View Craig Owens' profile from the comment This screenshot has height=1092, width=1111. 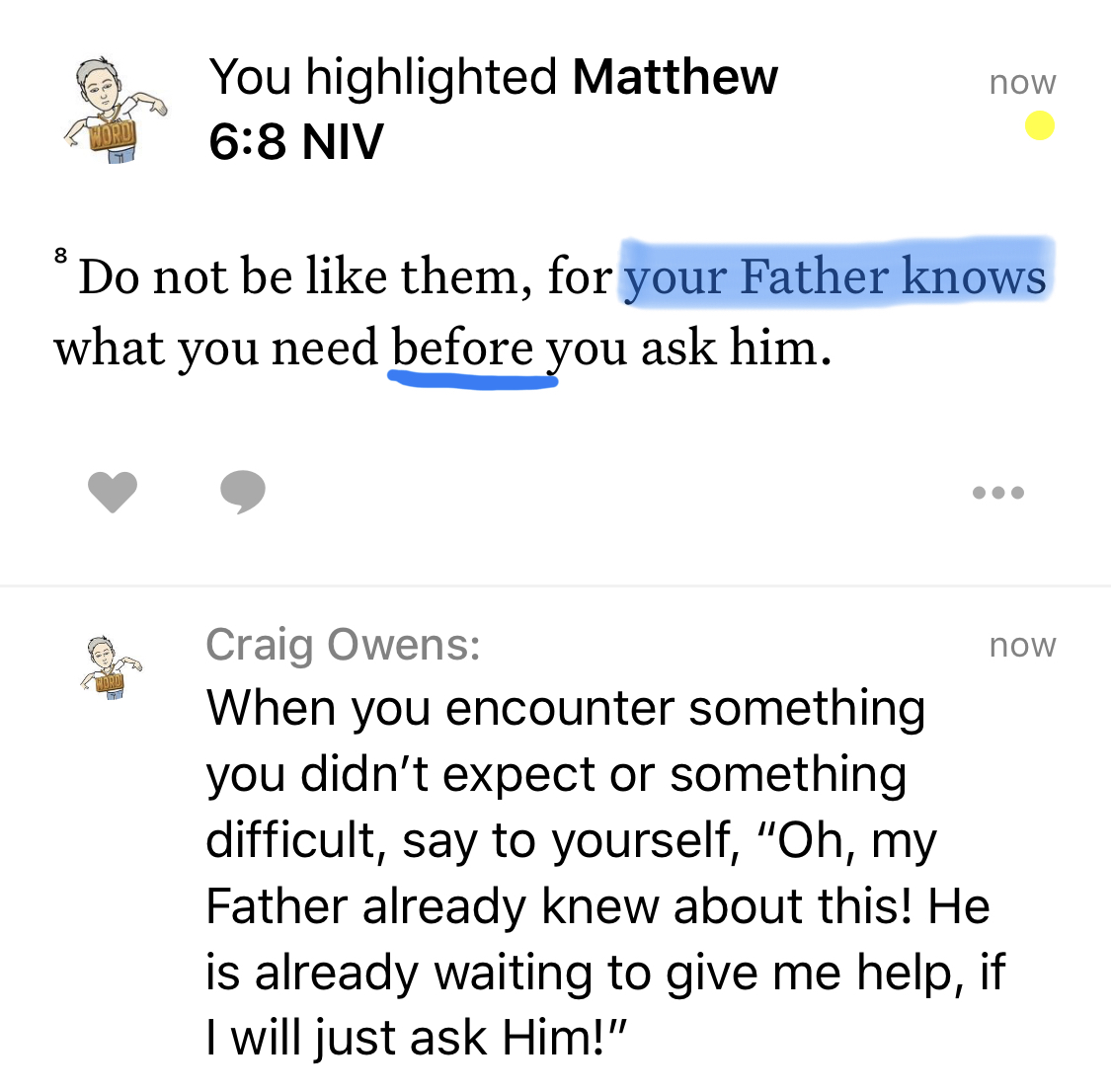click(343, 645)
